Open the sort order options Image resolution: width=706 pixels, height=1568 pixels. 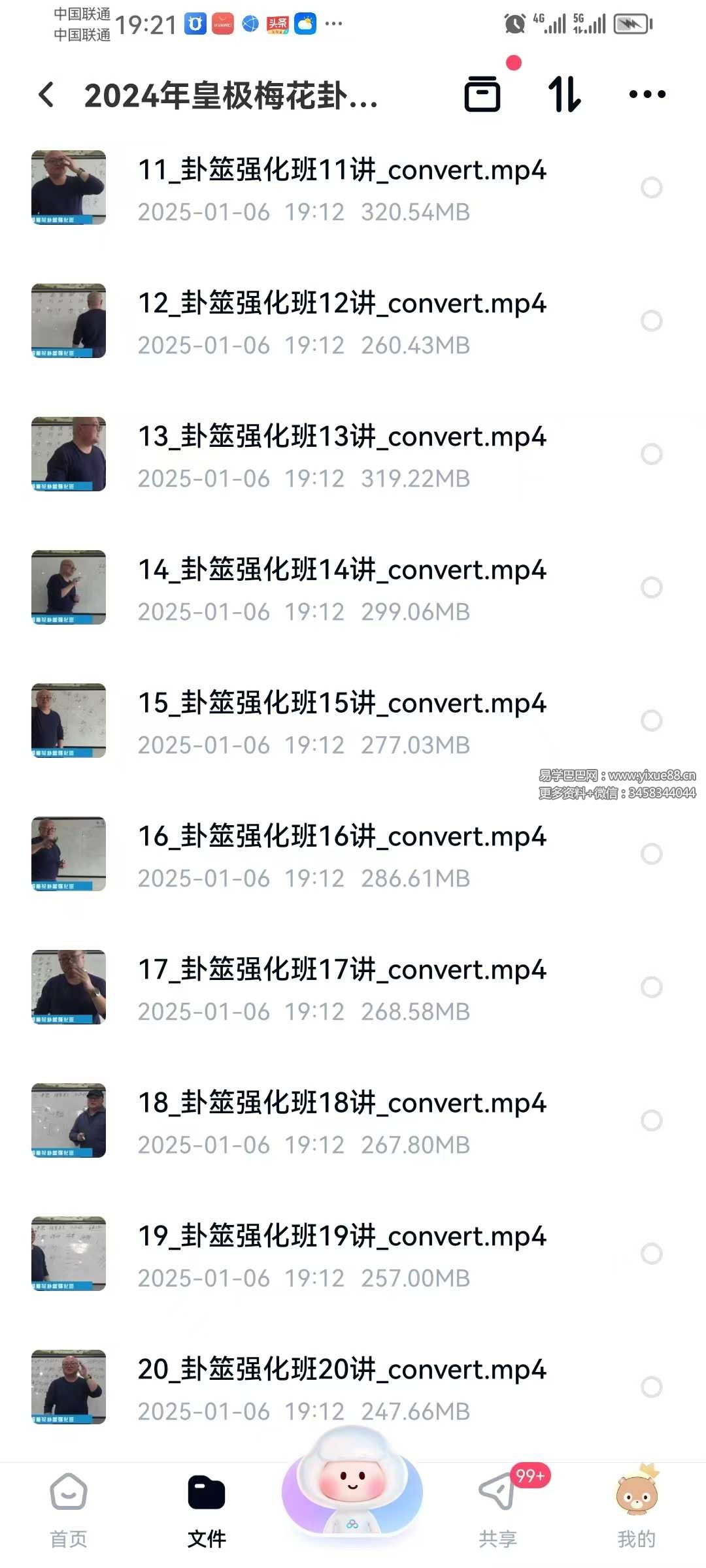pyautogui.click(x=564, y=94)
